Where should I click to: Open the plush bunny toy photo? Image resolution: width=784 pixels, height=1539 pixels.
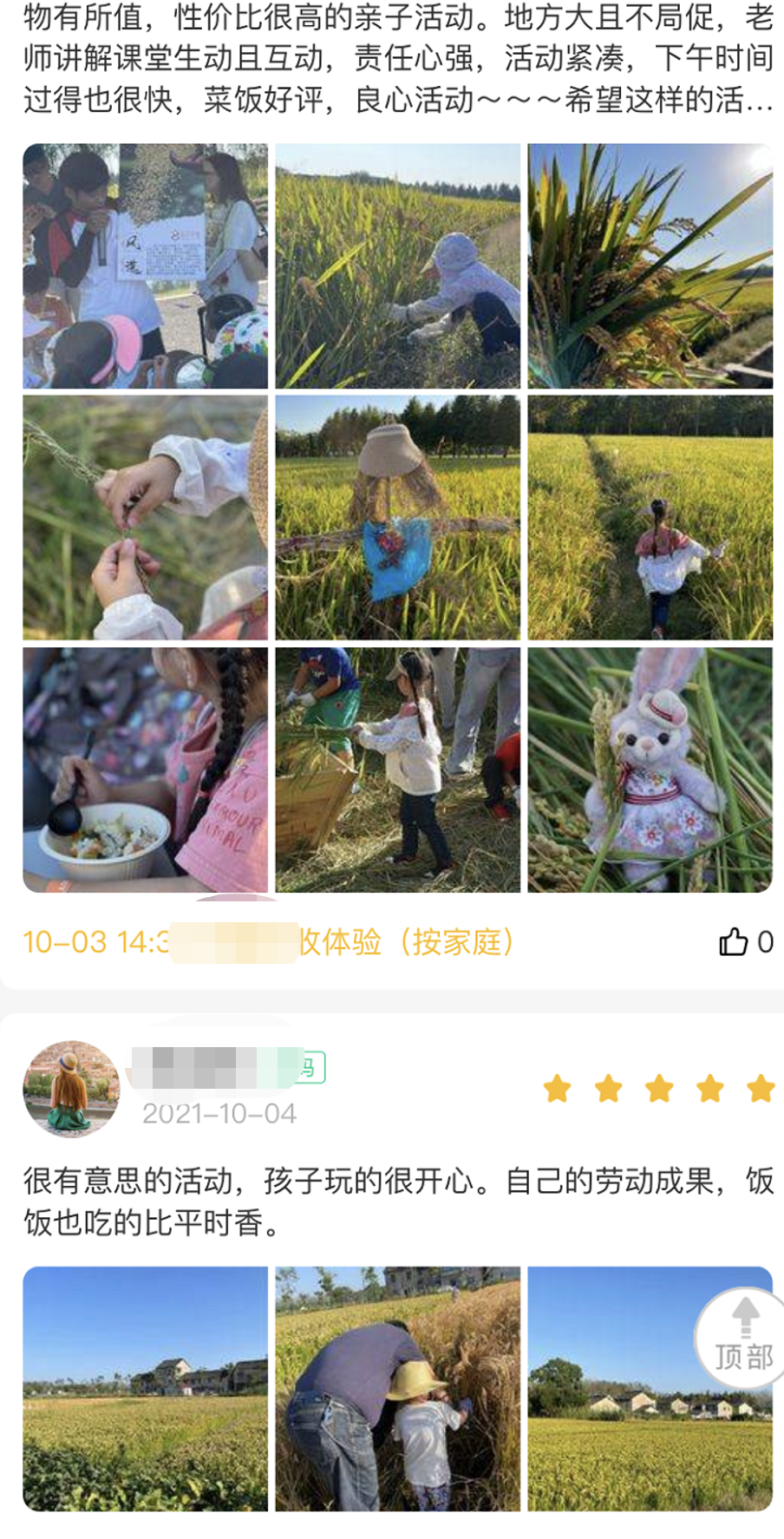tap(650, 770)
